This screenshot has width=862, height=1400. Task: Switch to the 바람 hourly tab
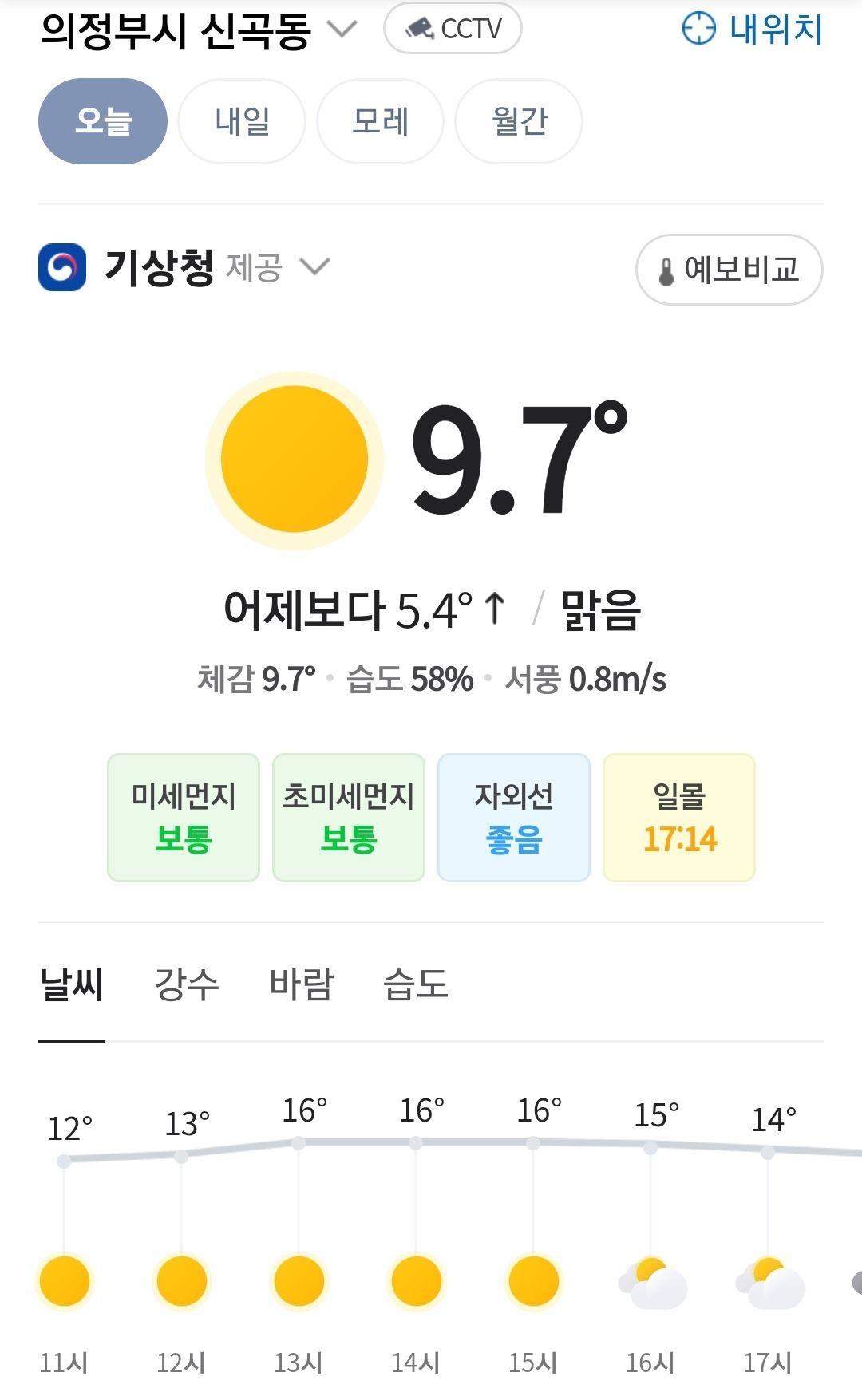(x=302, y=985)
